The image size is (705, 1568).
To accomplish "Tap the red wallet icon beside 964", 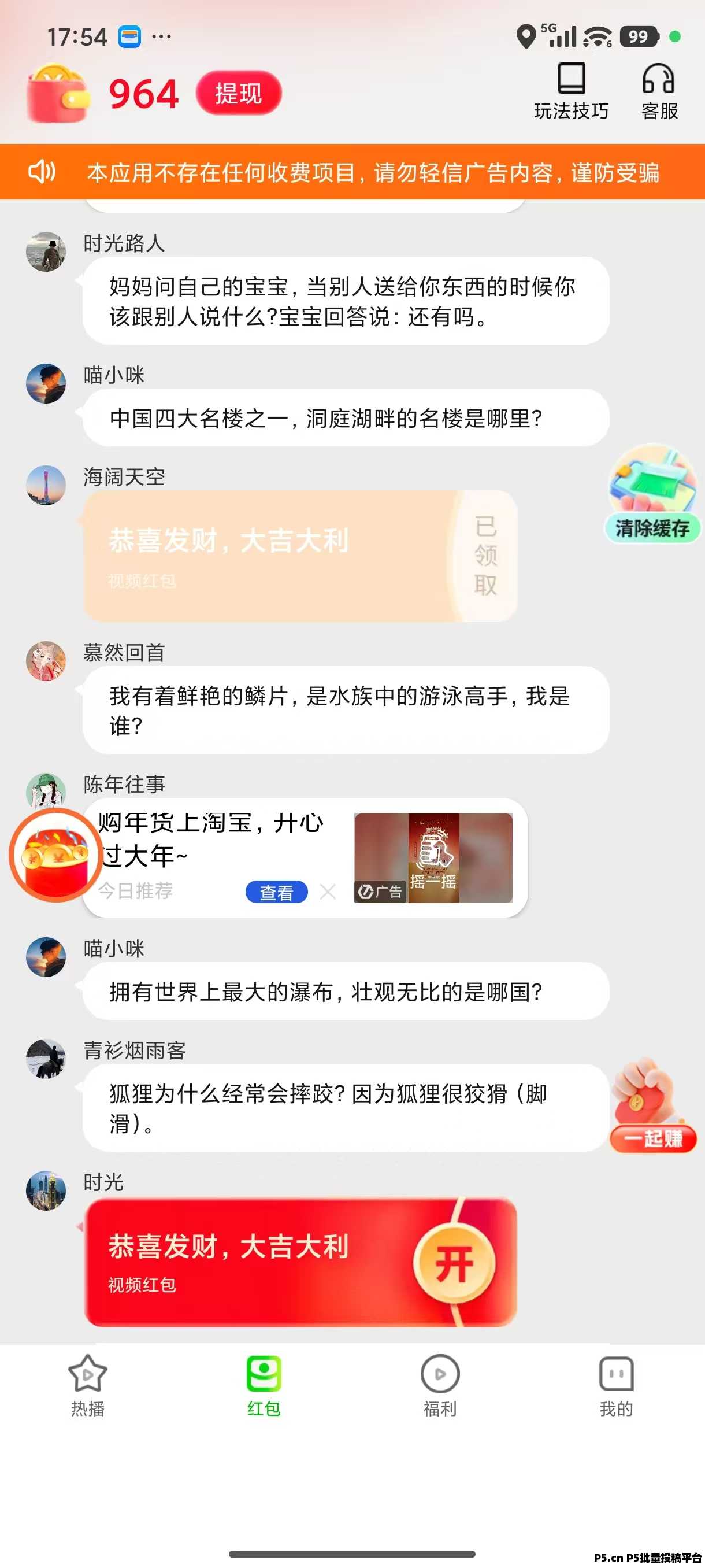I will [x=58, y=94].
